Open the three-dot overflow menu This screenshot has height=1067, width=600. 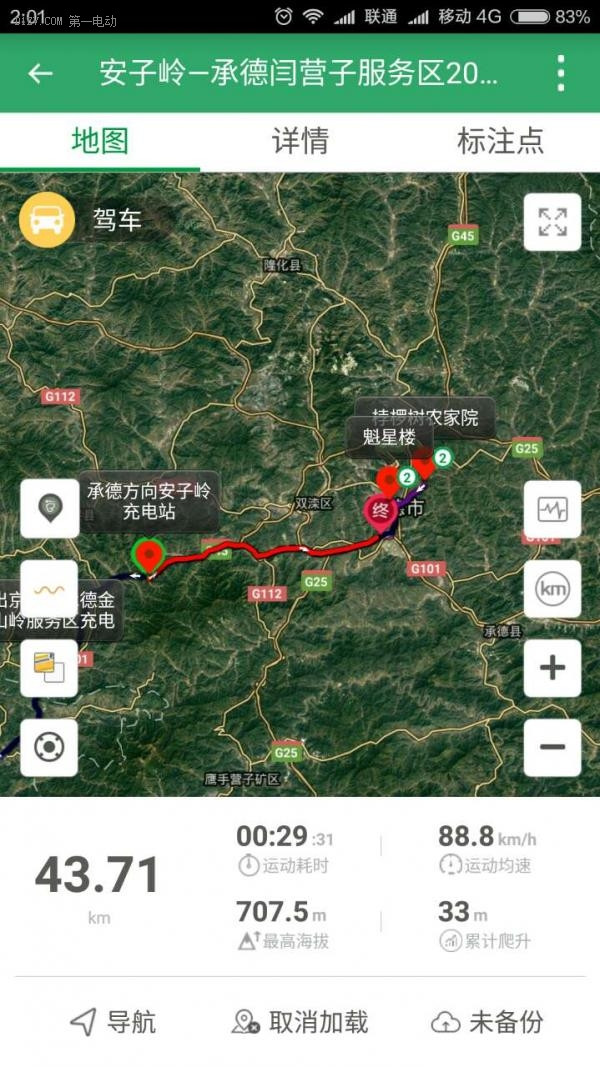[x=561, y=73]
